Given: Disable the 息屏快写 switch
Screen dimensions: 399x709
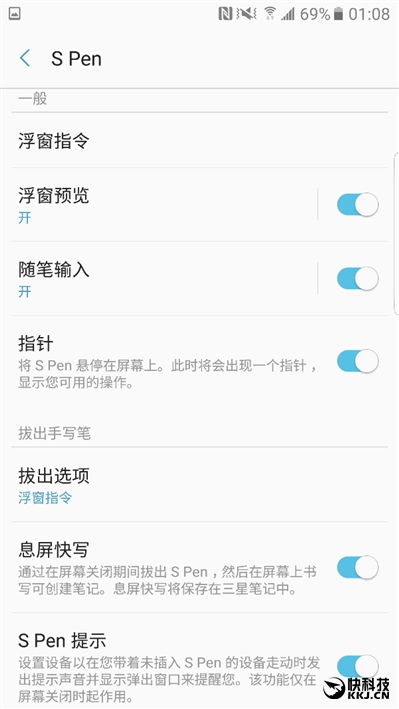Looking at the screenshot, I should point(357,567).
